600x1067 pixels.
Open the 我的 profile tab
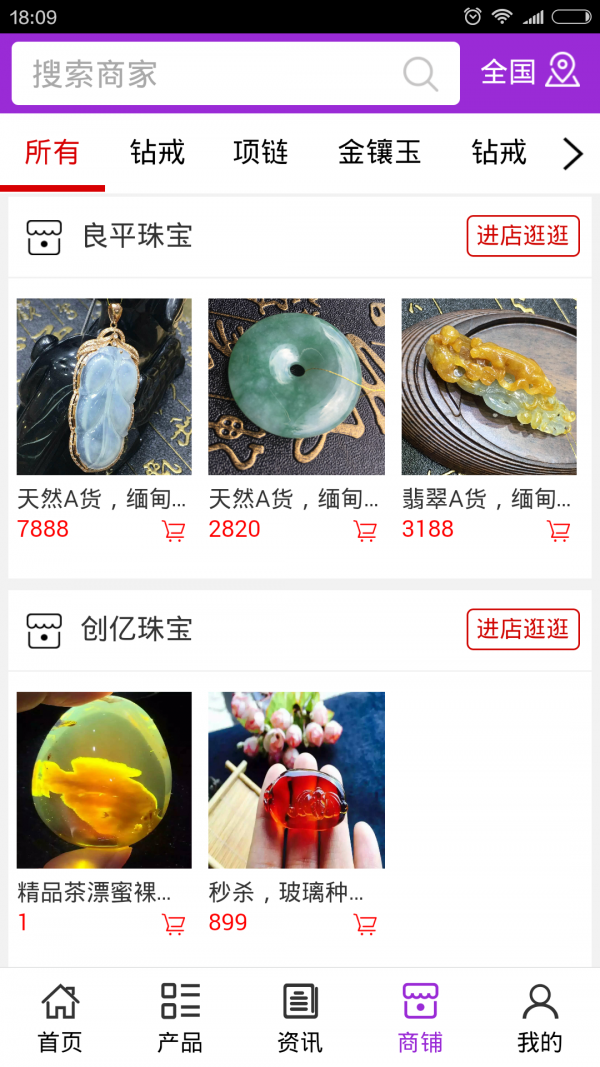[540, 1018]
